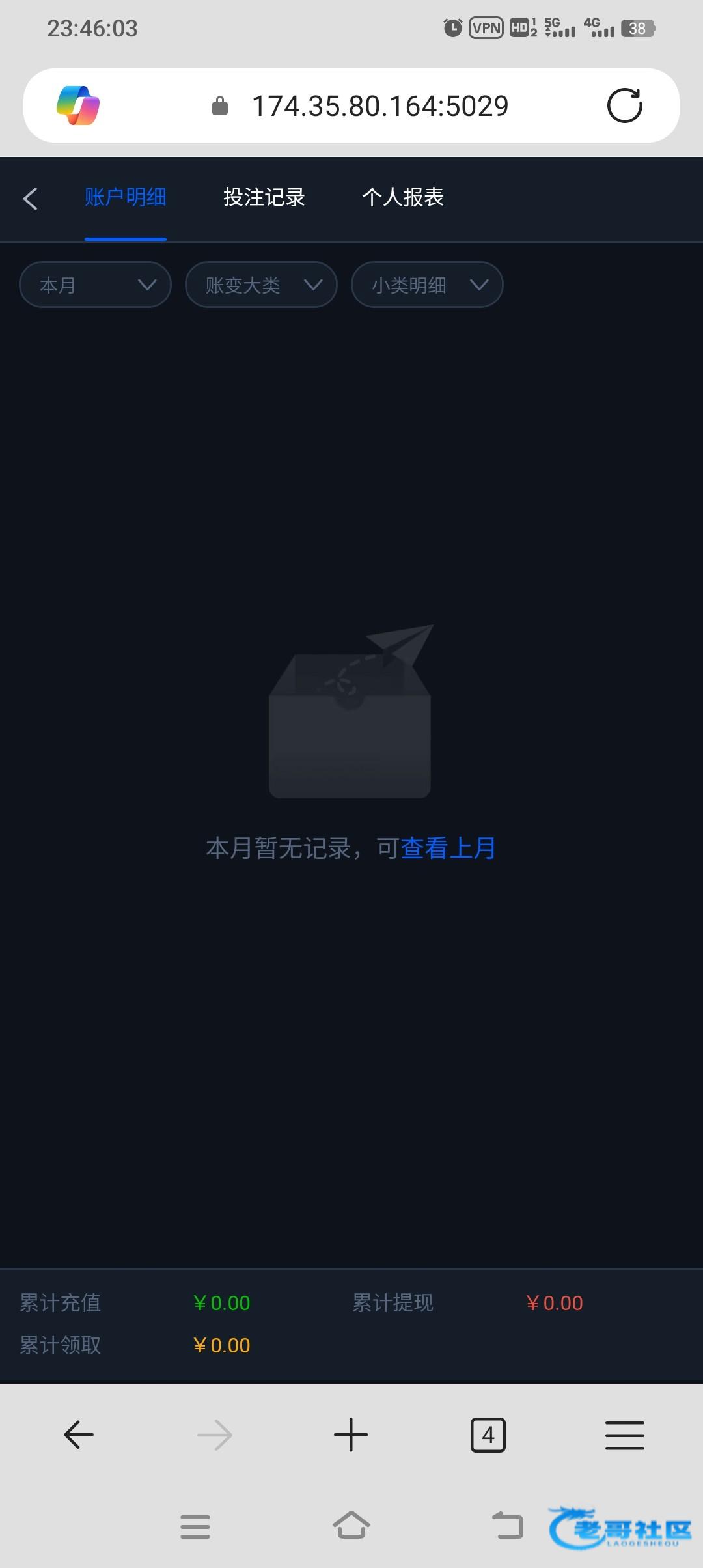Select the 账户明细 tab
This screenshot has height=1568, width=703.
[x=125, y=197]
